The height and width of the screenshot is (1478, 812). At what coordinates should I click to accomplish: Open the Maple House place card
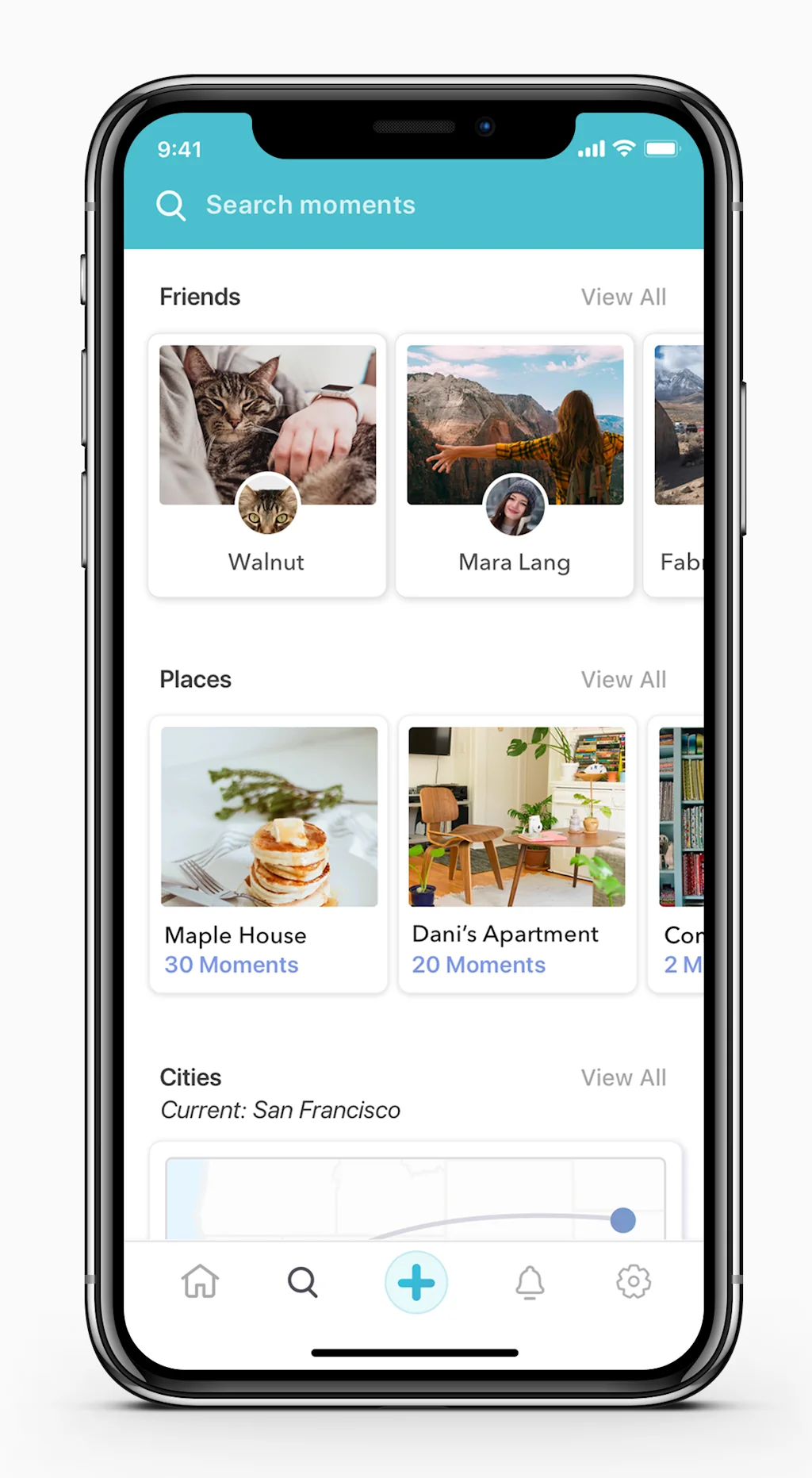click(x=269, y=854)
